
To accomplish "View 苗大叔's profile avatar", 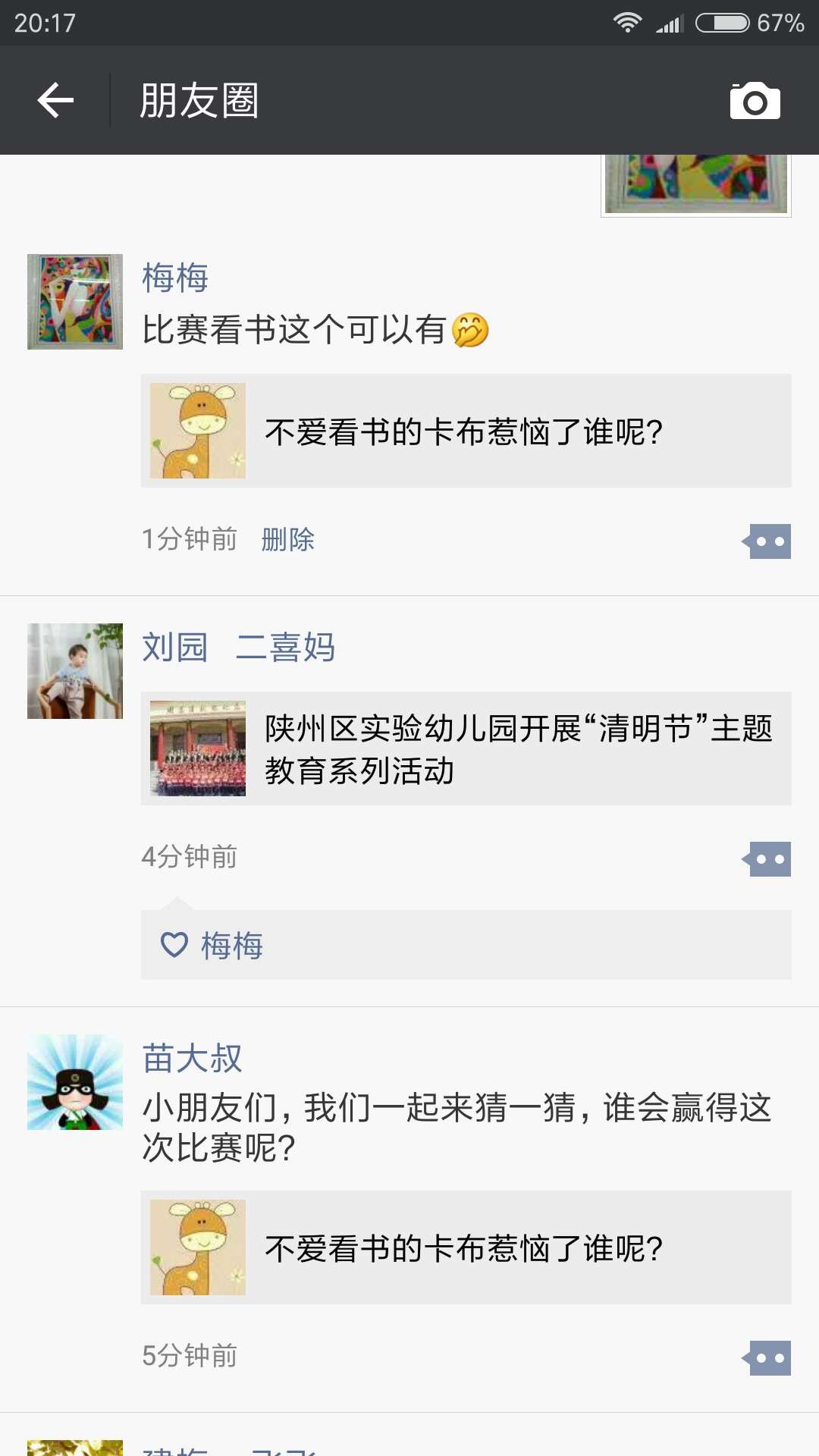I will (75, 1082).
